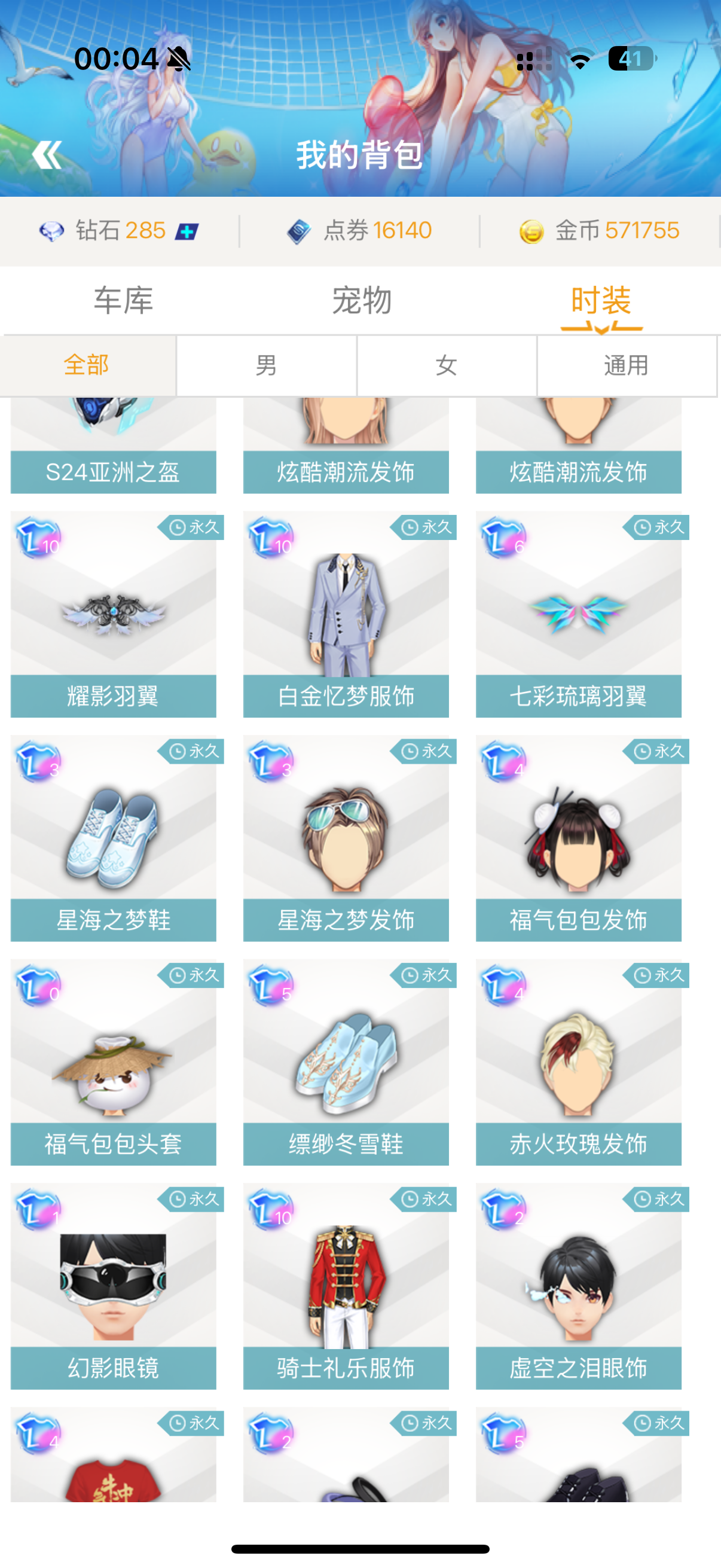Filter by 男 category
The height and width of the screenshot is (1568, 721).
click(x=267, y=365)
